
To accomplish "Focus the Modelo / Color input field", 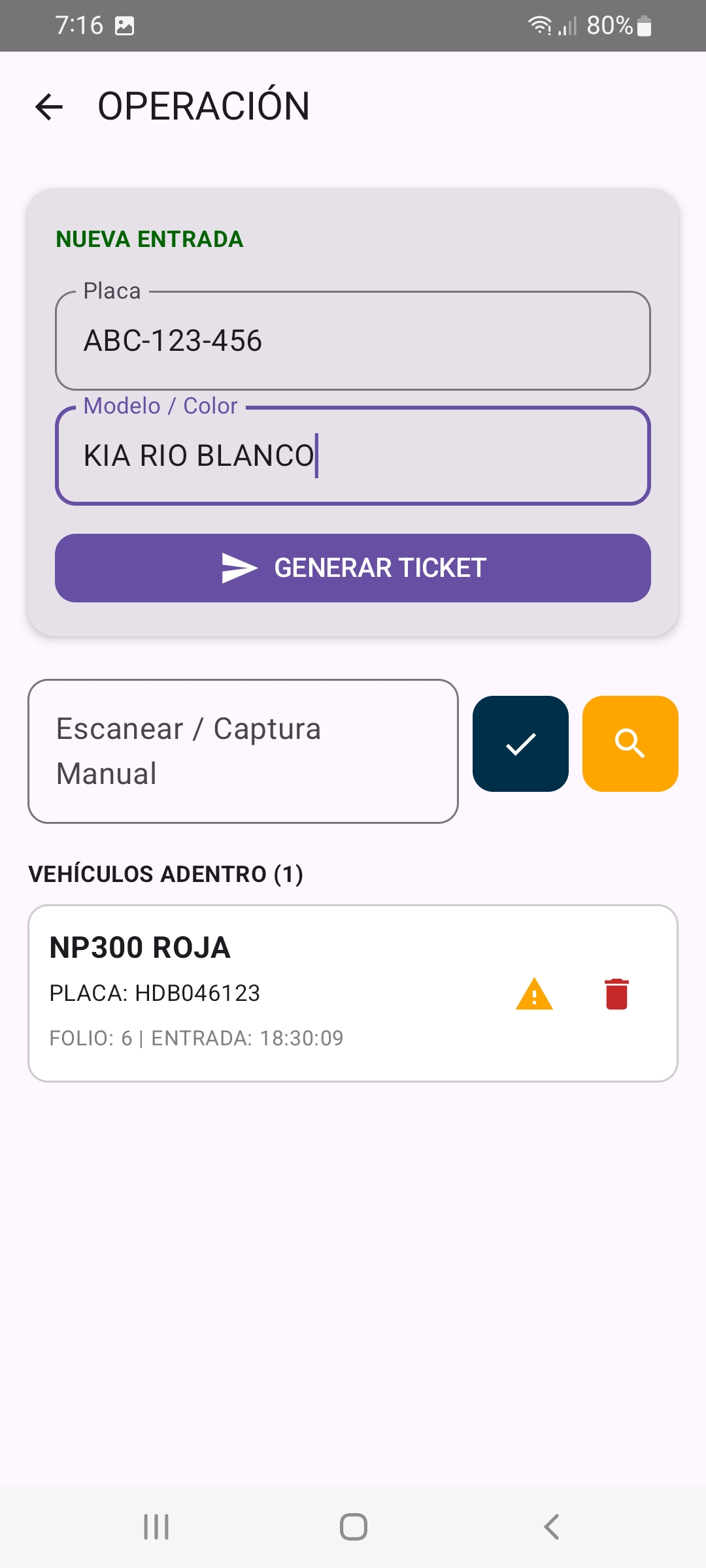I will [353, 456].
